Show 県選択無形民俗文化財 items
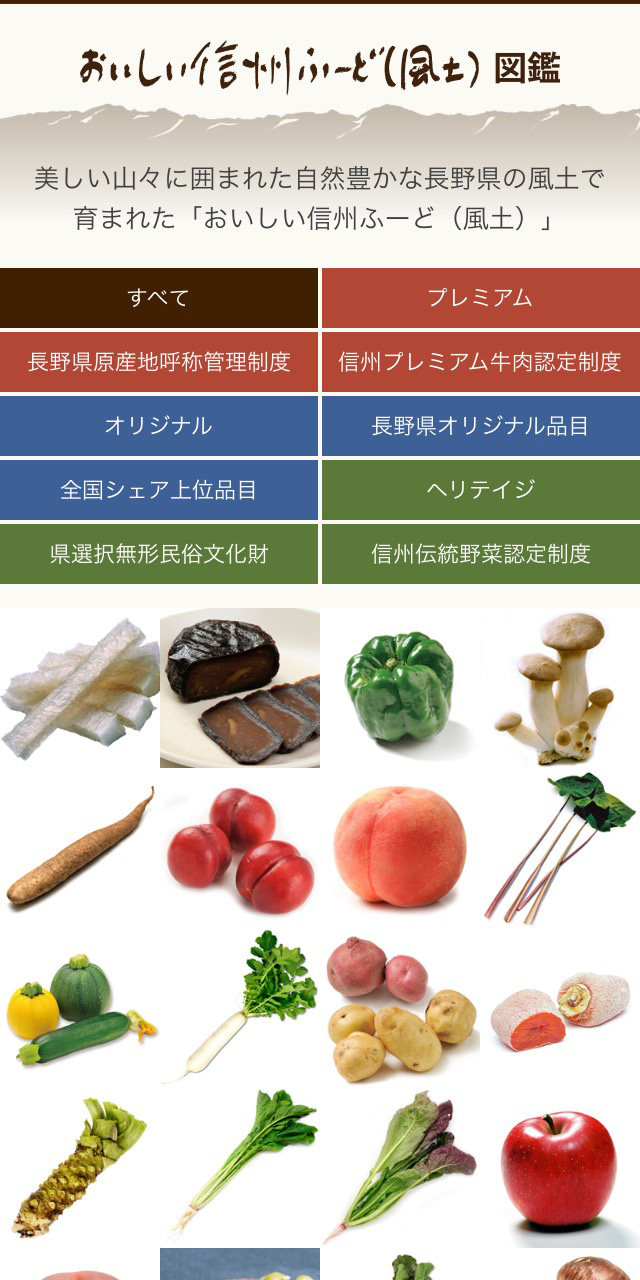 [158, 554]
